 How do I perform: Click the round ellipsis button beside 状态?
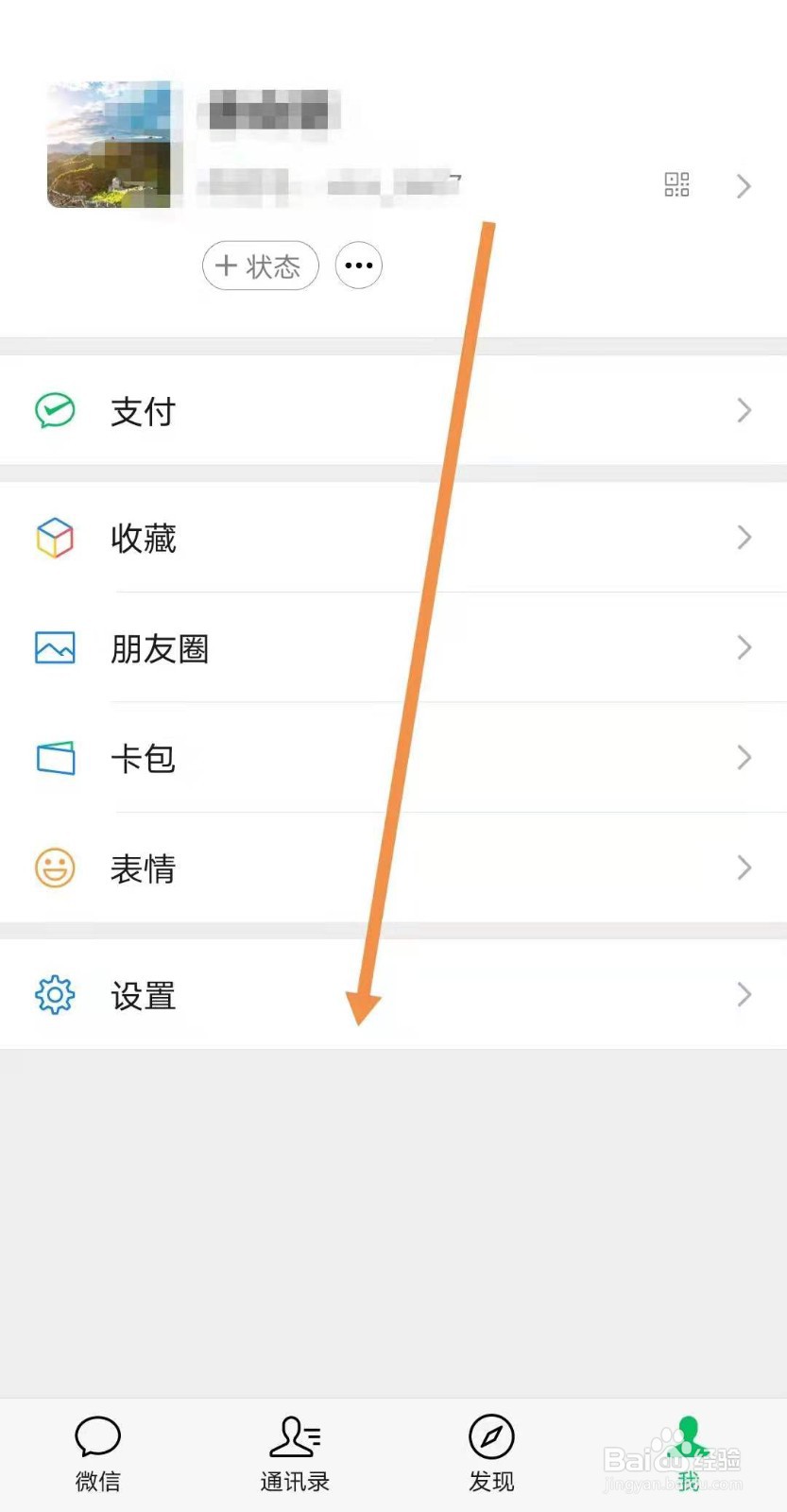click(357, 266)
